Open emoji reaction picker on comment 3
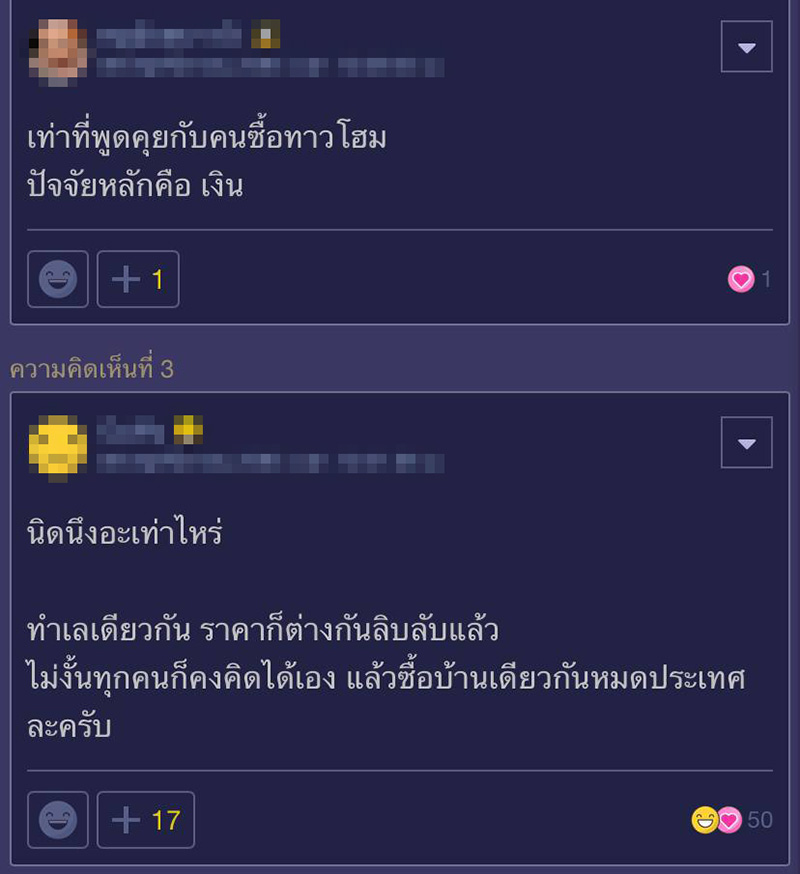 coord(57,820)
